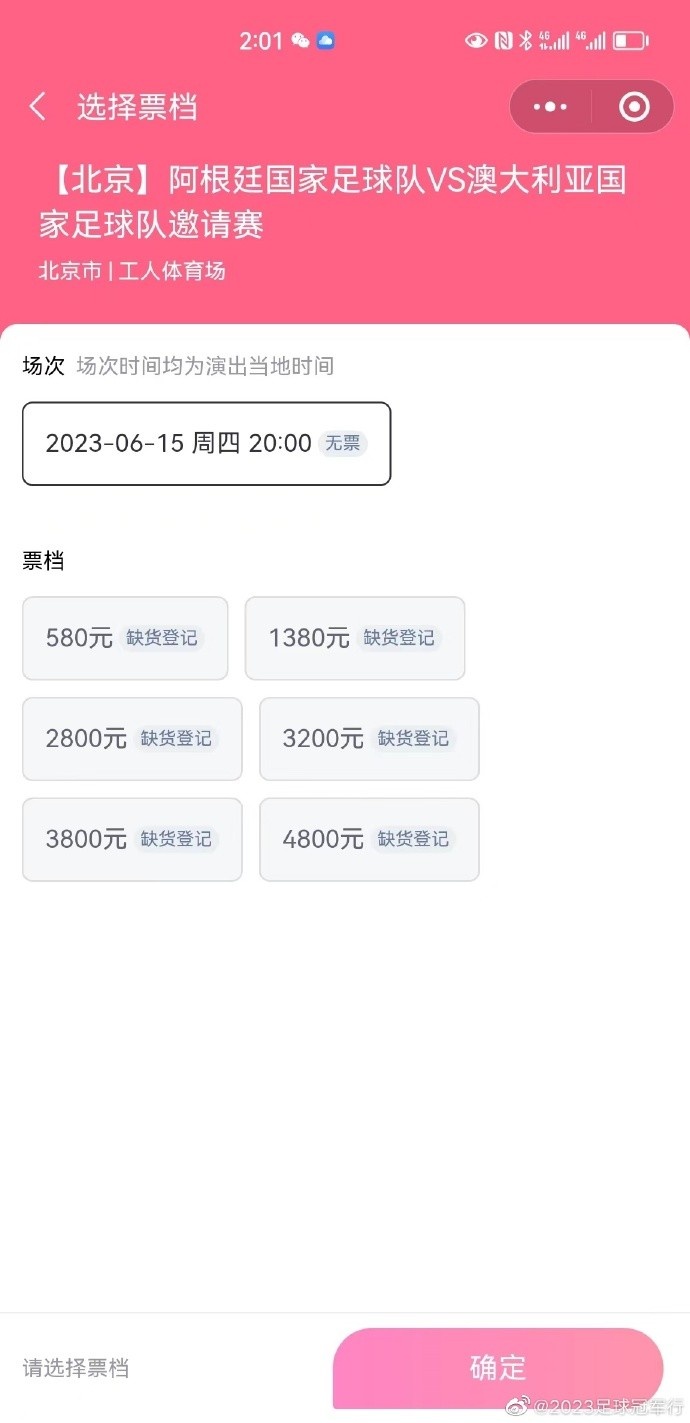This screenshot has width=690, height=1423.
Task: Select the 4800元 ticket tier
Action: tap(369, 840)
